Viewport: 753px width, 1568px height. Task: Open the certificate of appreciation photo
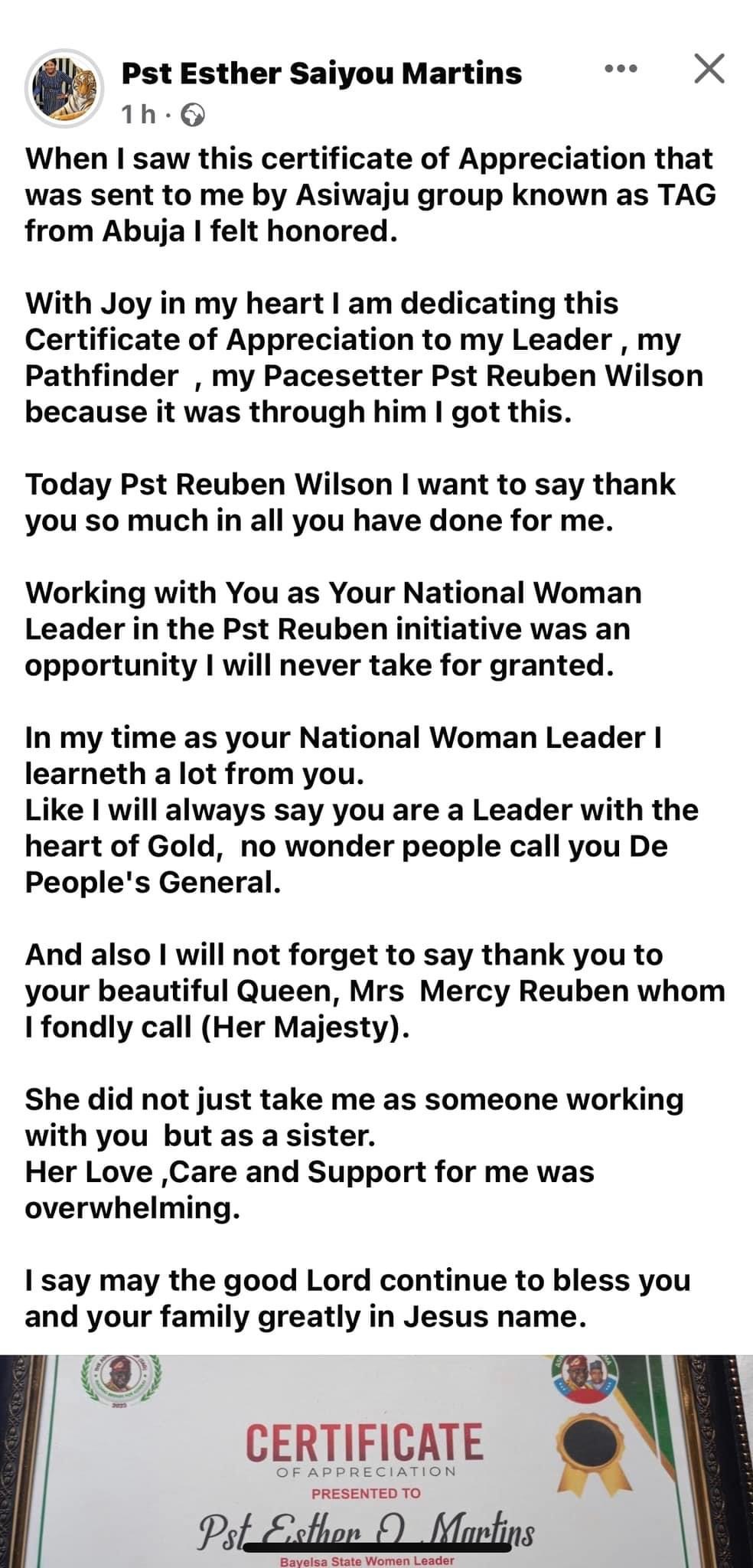click(376, 1463)
